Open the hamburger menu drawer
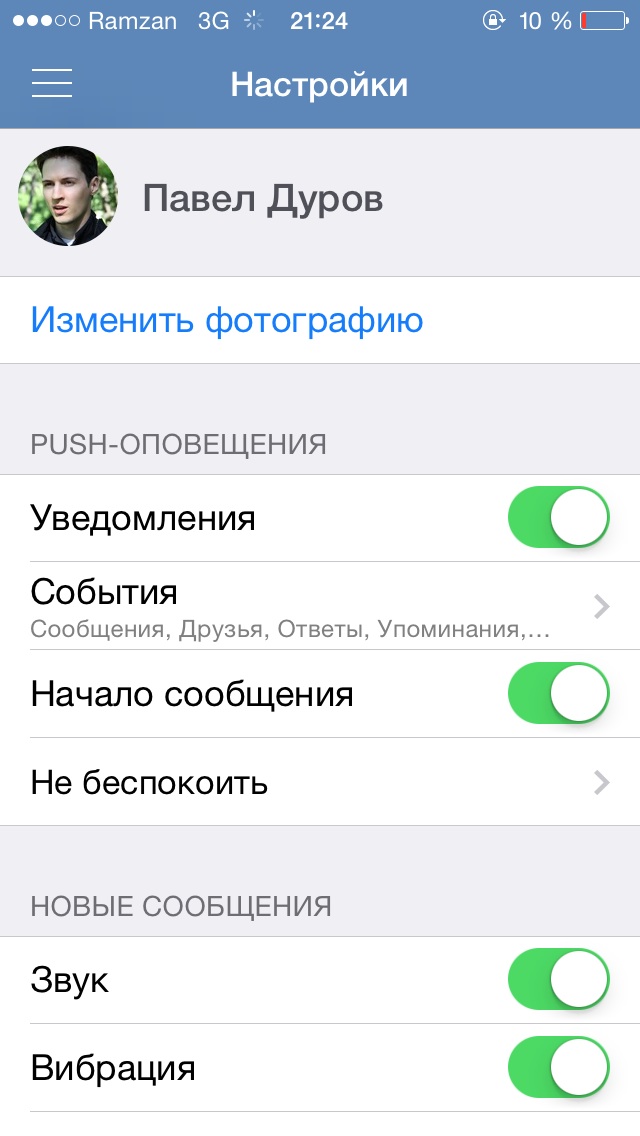This screenshot has height=1136, width=640. (x=51, y=83)
